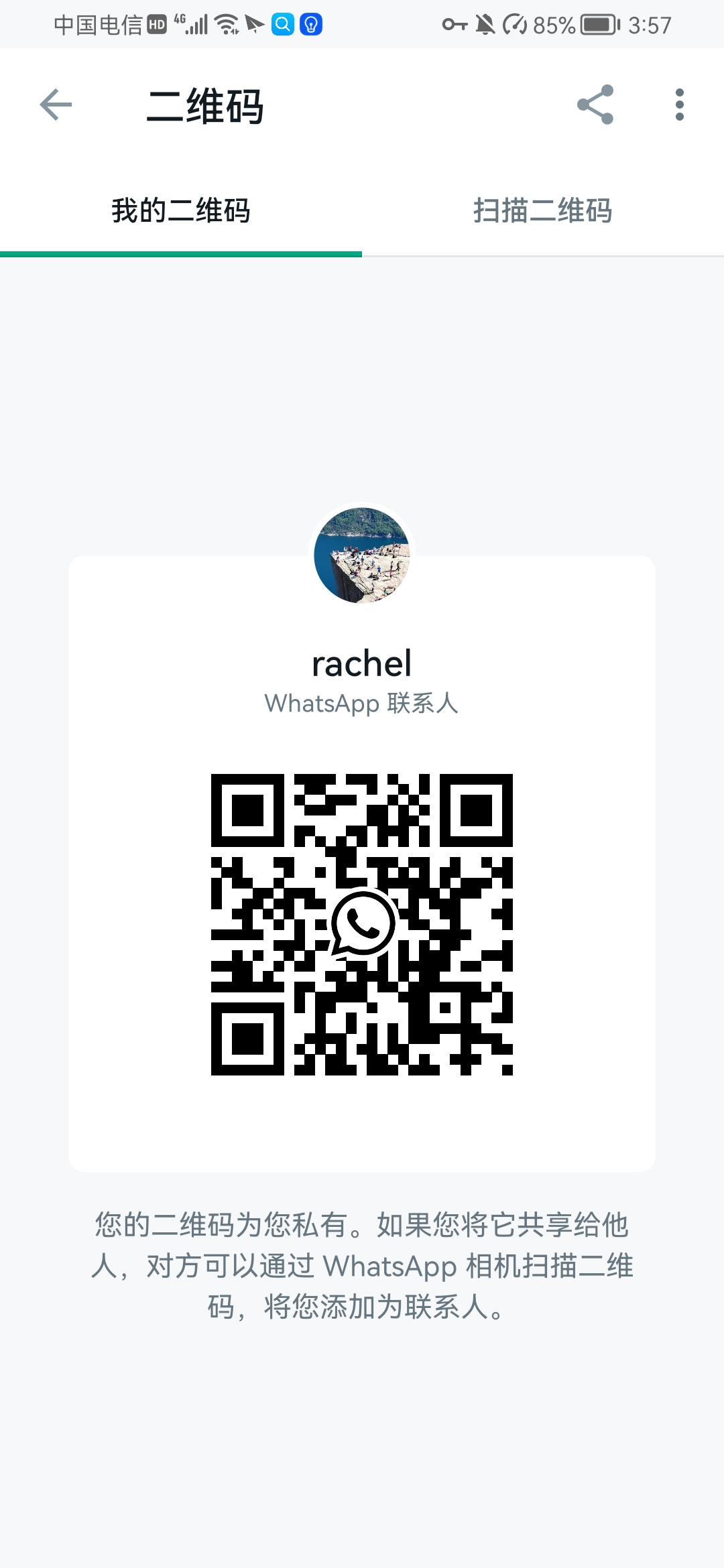The image size is (724, 1568).
Task: Switch to the 扫描二维码 tab
Action: [x=543, y=211]
